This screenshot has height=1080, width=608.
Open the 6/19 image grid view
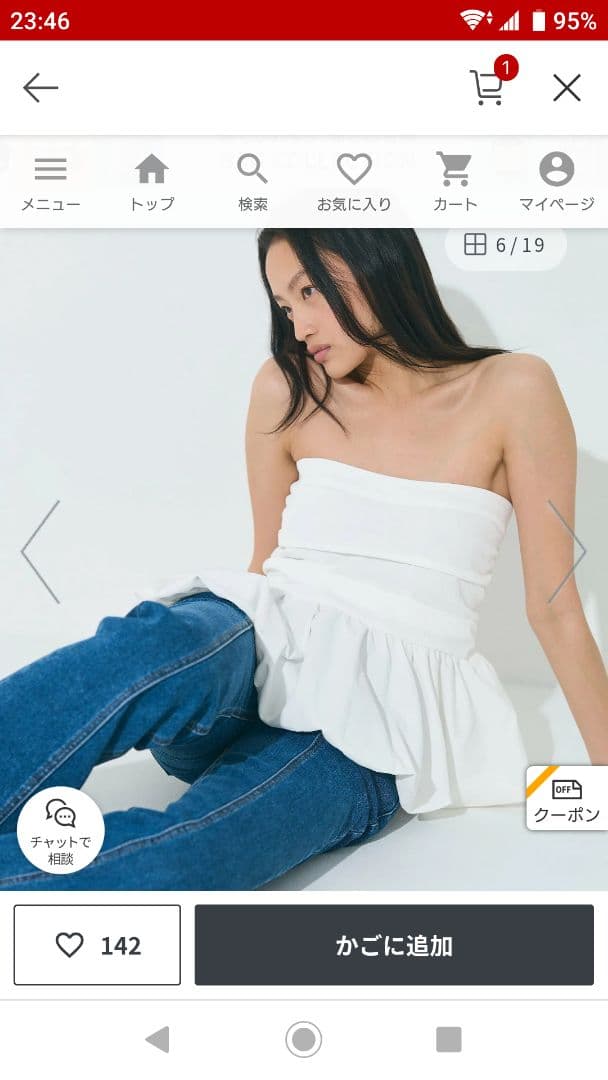coord(505,245)
